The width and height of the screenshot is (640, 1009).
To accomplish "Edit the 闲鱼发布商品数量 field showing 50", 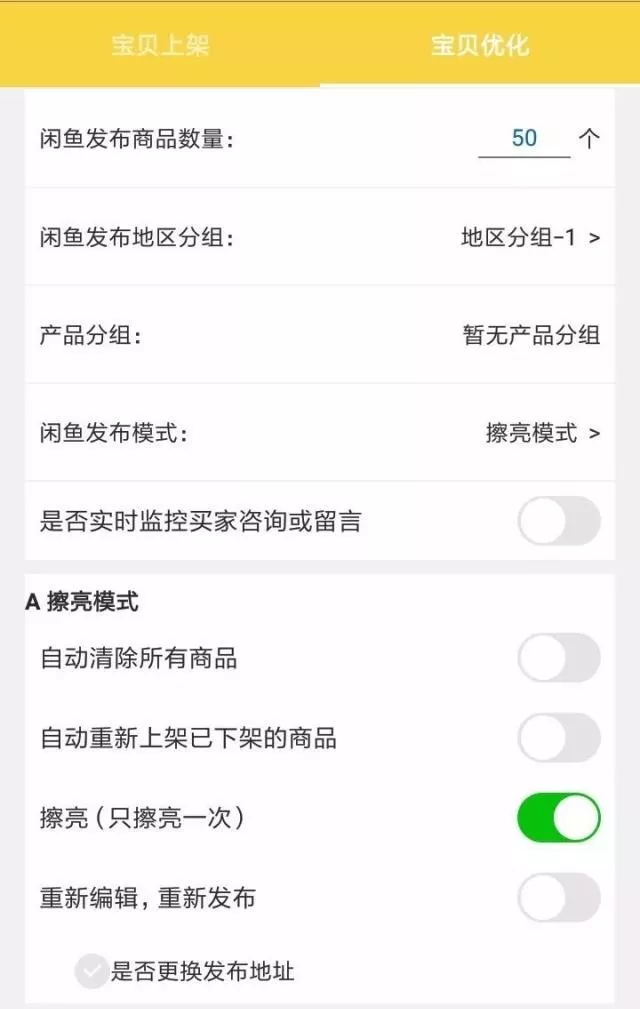I will [524, 138].
